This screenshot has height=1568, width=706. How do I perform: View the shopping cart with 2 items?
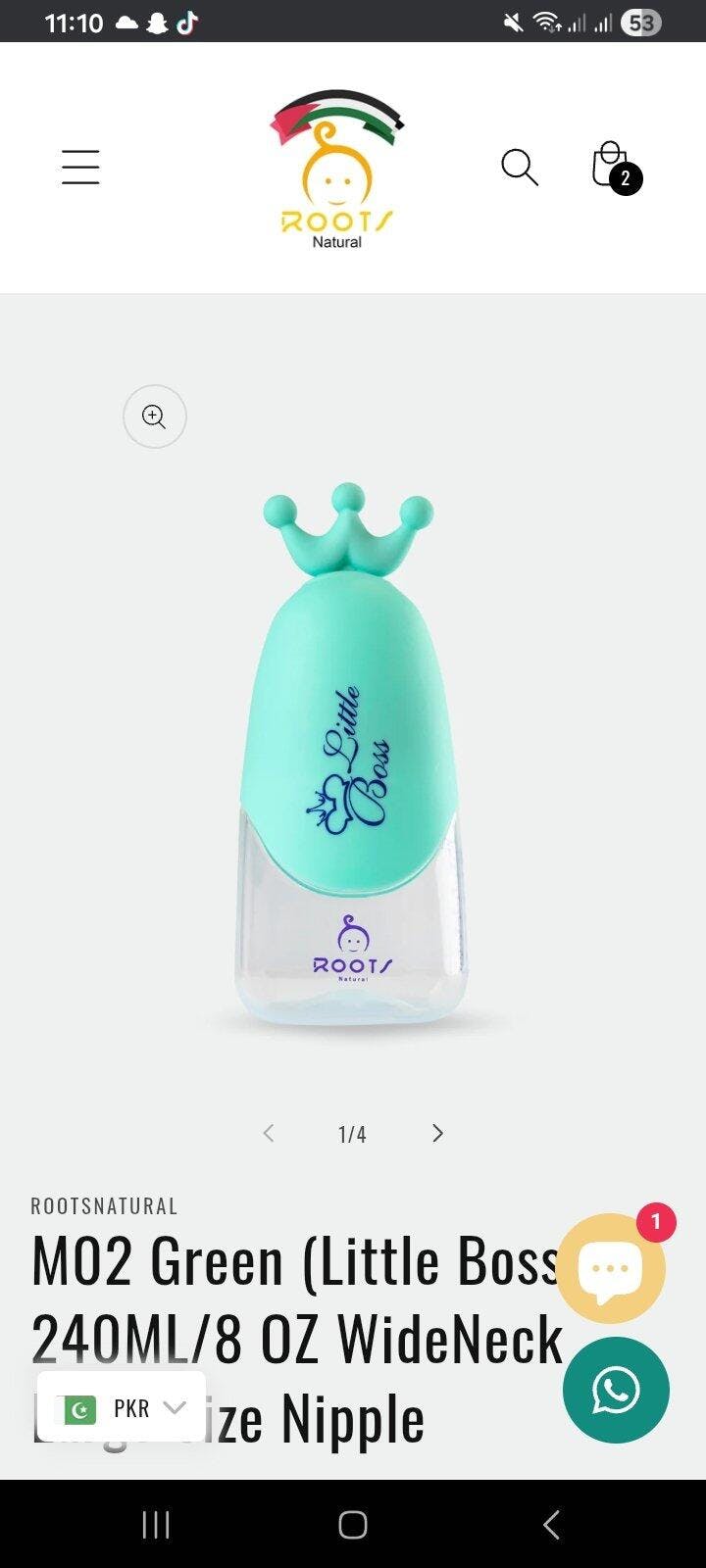[613, 167]
